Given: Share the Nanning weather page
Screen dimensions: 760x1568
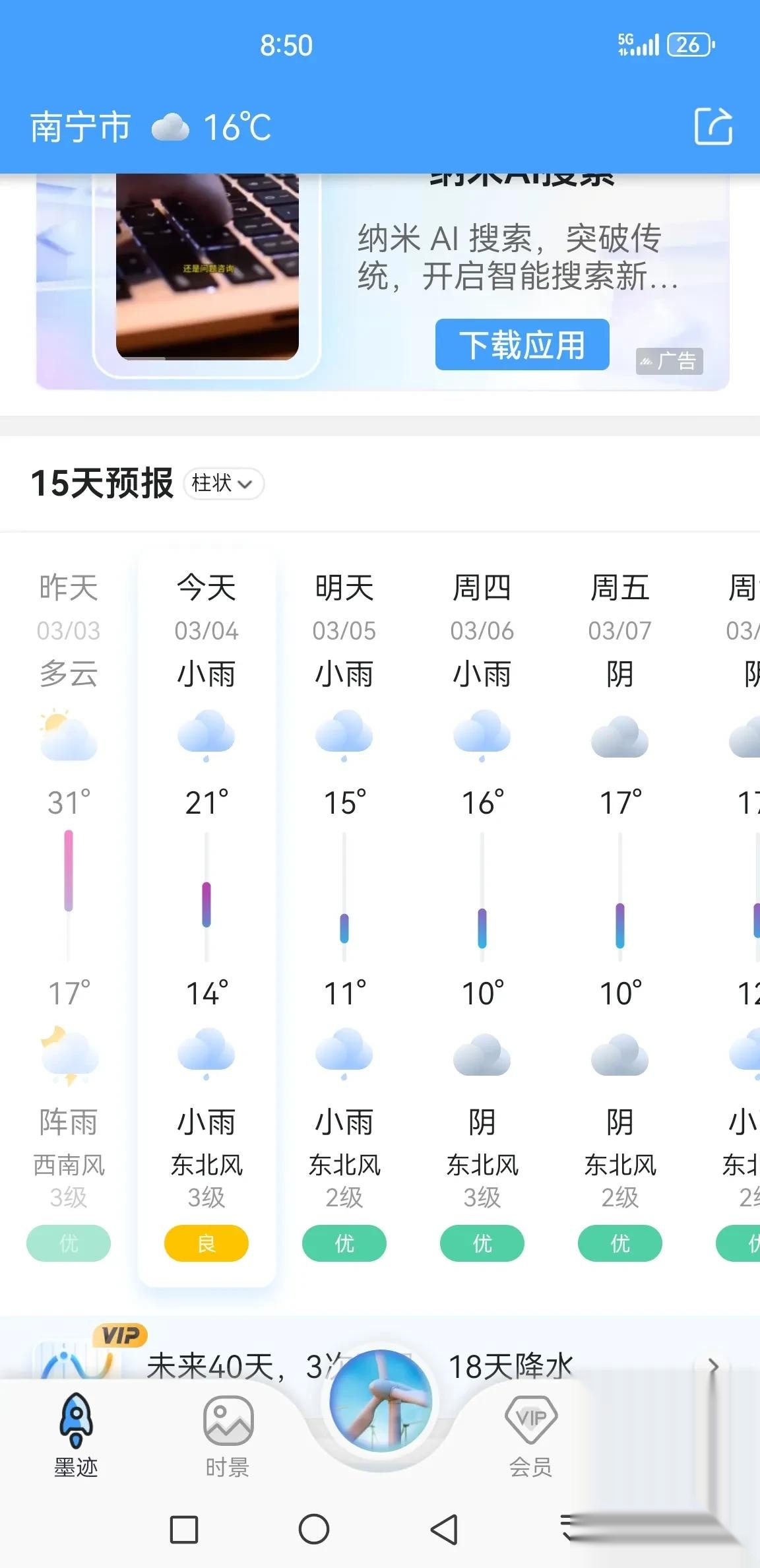Looking at the screenshot, I should click(x=713, y=126).
